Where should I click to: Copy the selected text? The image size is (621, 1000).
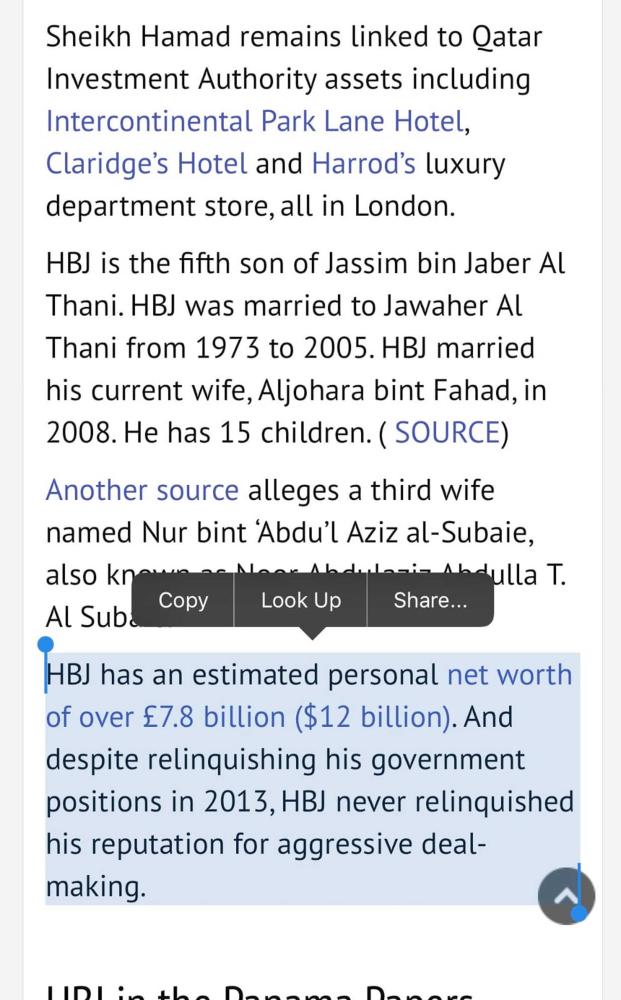(x=183, y=600)
